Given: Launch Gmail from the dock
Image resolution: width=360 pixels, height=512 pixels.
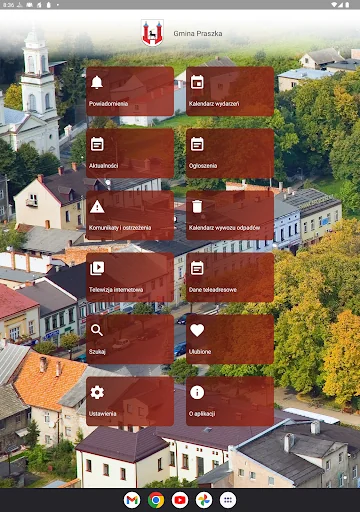Looking at the screenshot, I should point(132,500).
